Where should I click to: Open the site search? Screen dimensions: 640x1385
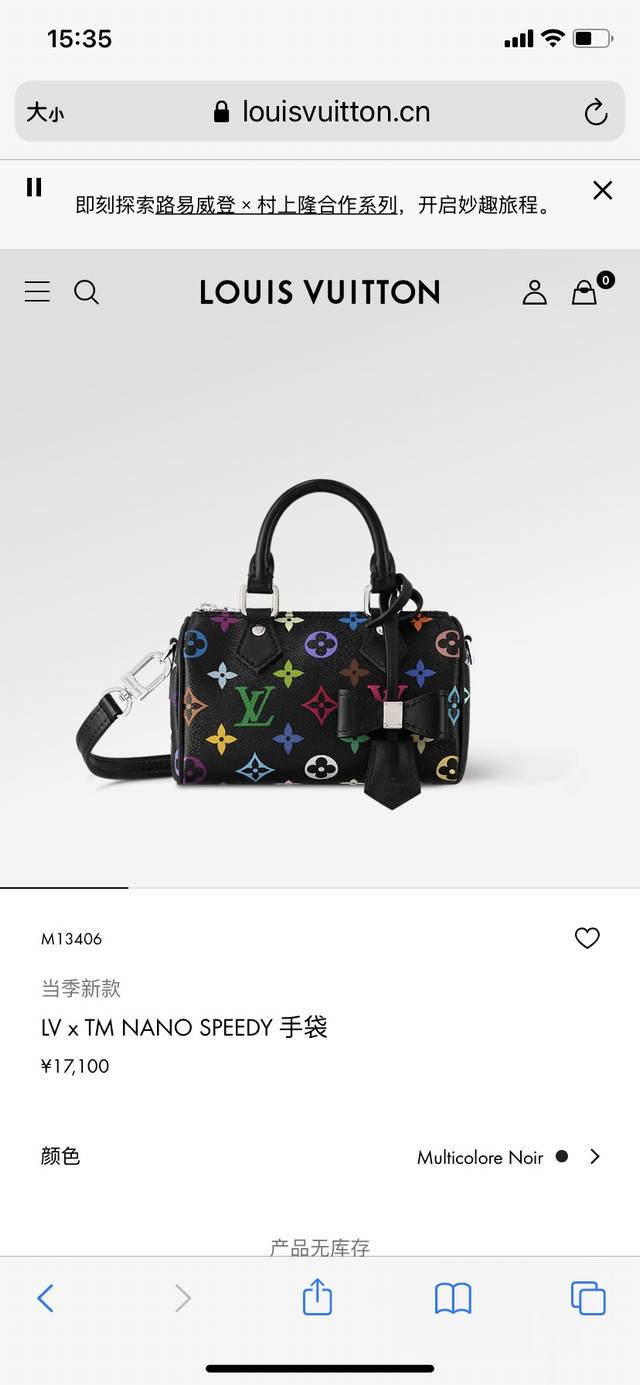point(87,292)
